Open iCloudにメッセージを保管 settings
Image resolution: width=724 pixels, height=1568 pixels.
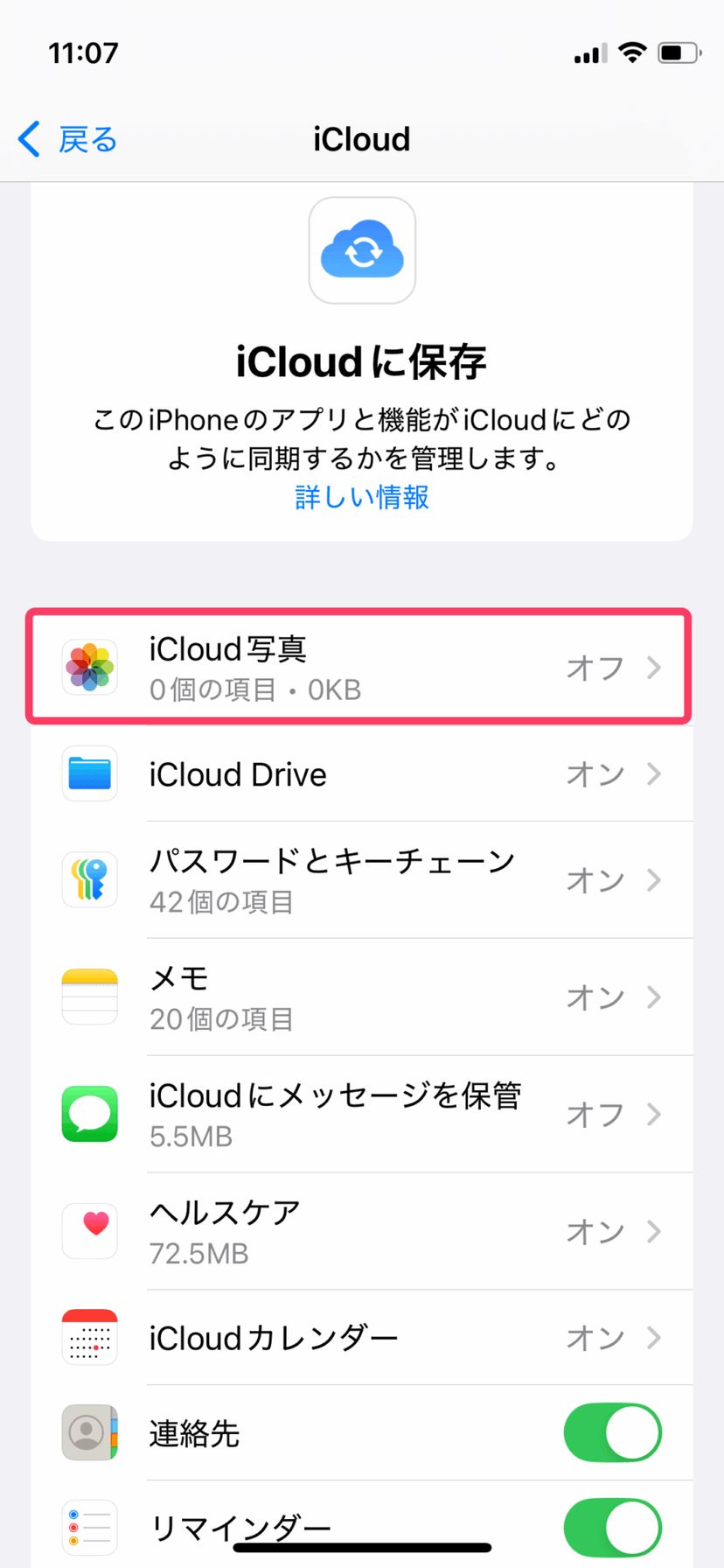pyautogui.click(x=360, y=1114)
